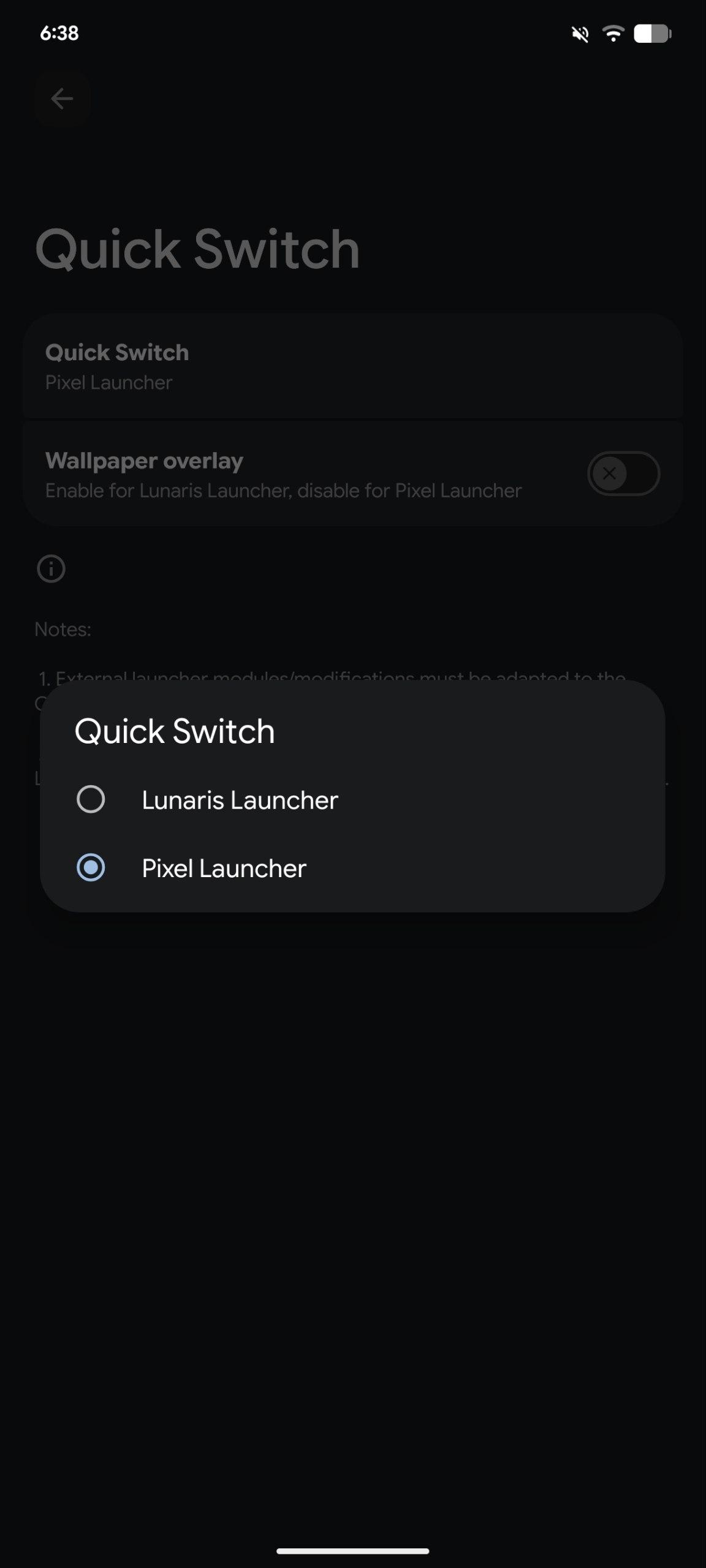
Task: Choose the Pixel Launcher radio button
Action: (91, 867)
